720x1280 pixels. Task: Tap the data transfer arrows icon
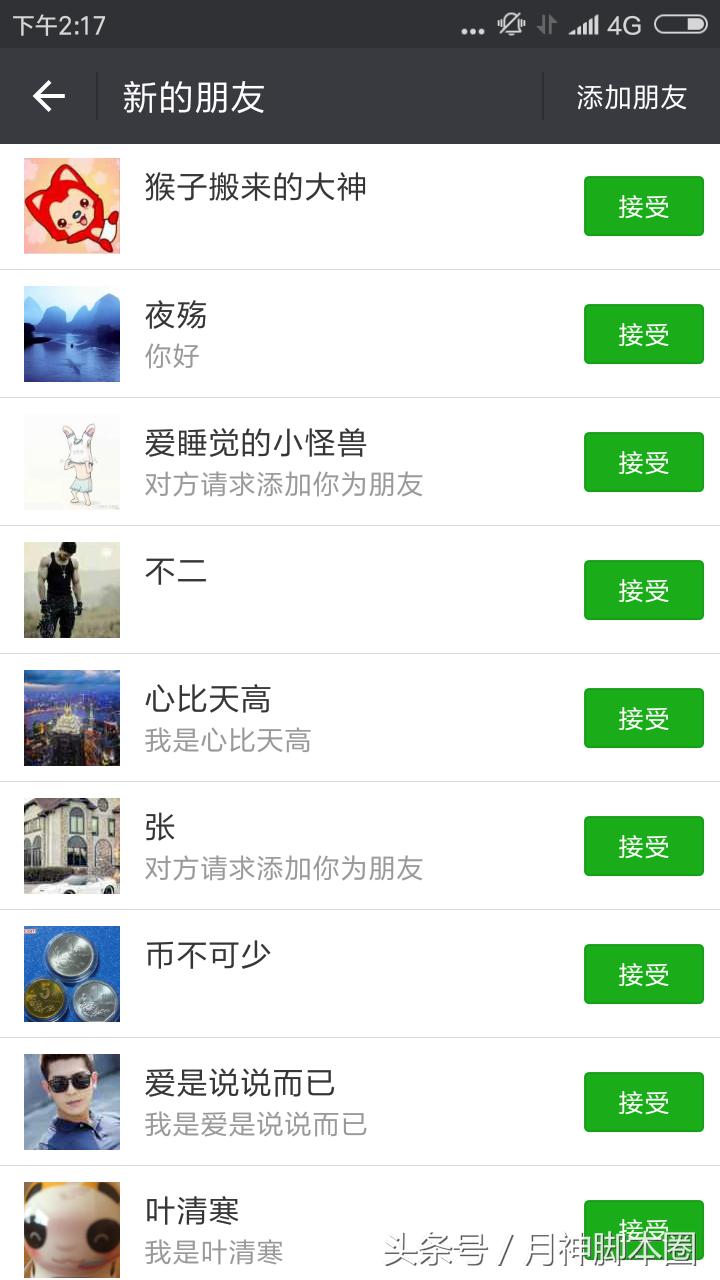point(548,26)
